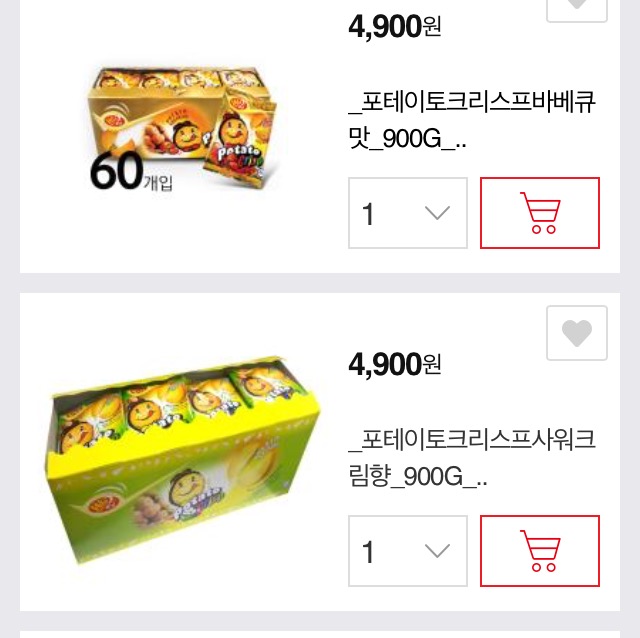Open the barbecue potato crisp 60-pack image

(183, 128)
